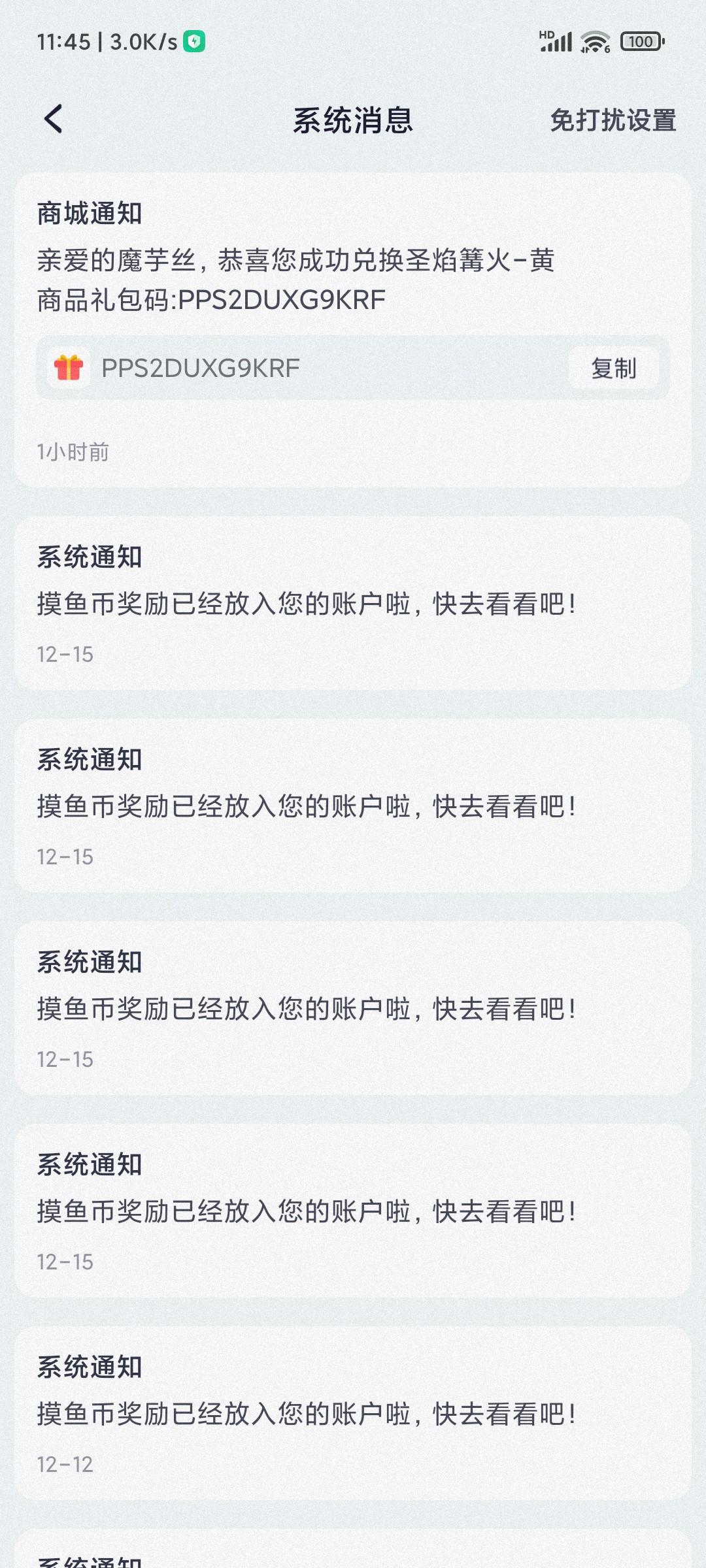Open the second 摸鱼币 reward notification
The width and height of the screenshot is (706, 1568).
pyautogui.click(x=353, y=804)
